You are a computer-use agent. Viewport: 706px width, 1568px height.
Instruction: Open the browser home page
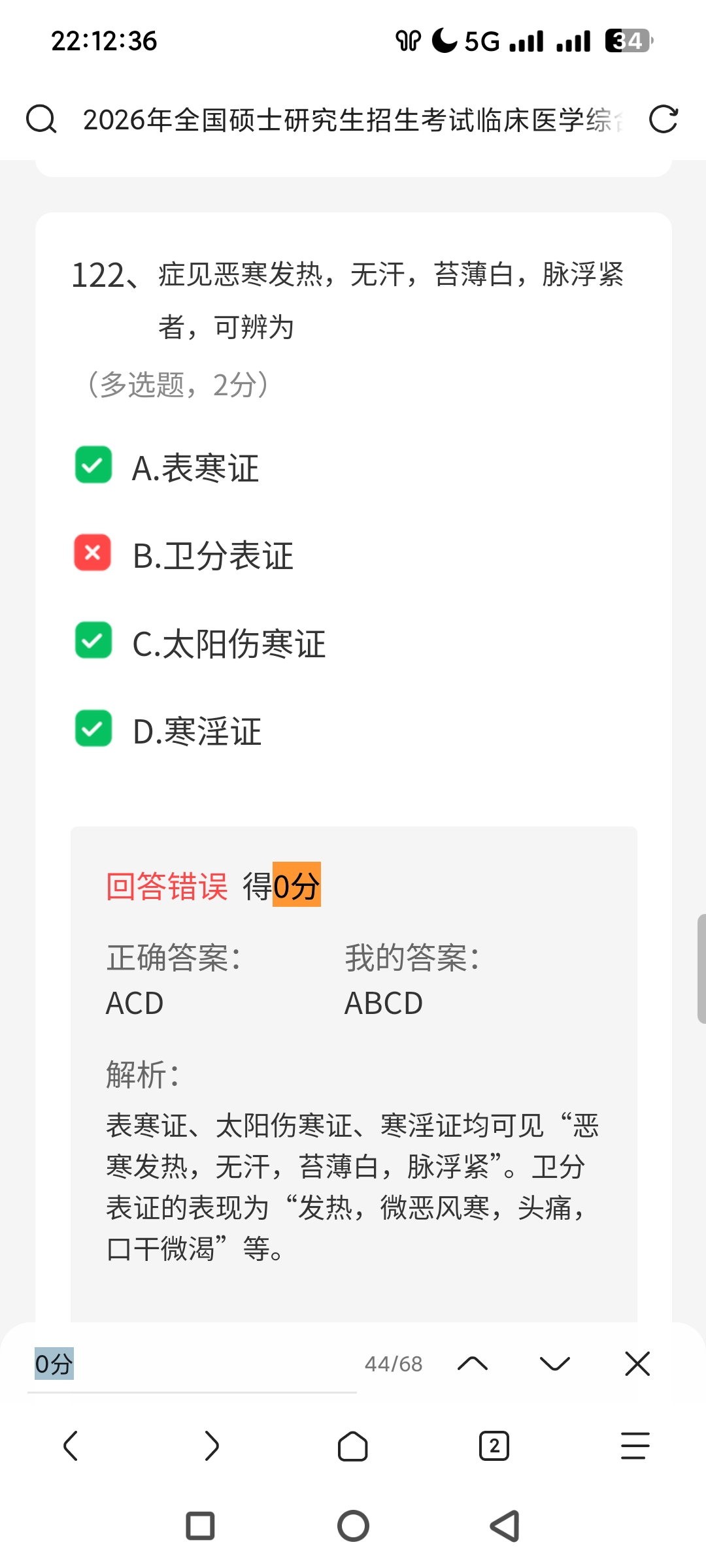point(353,1445)
